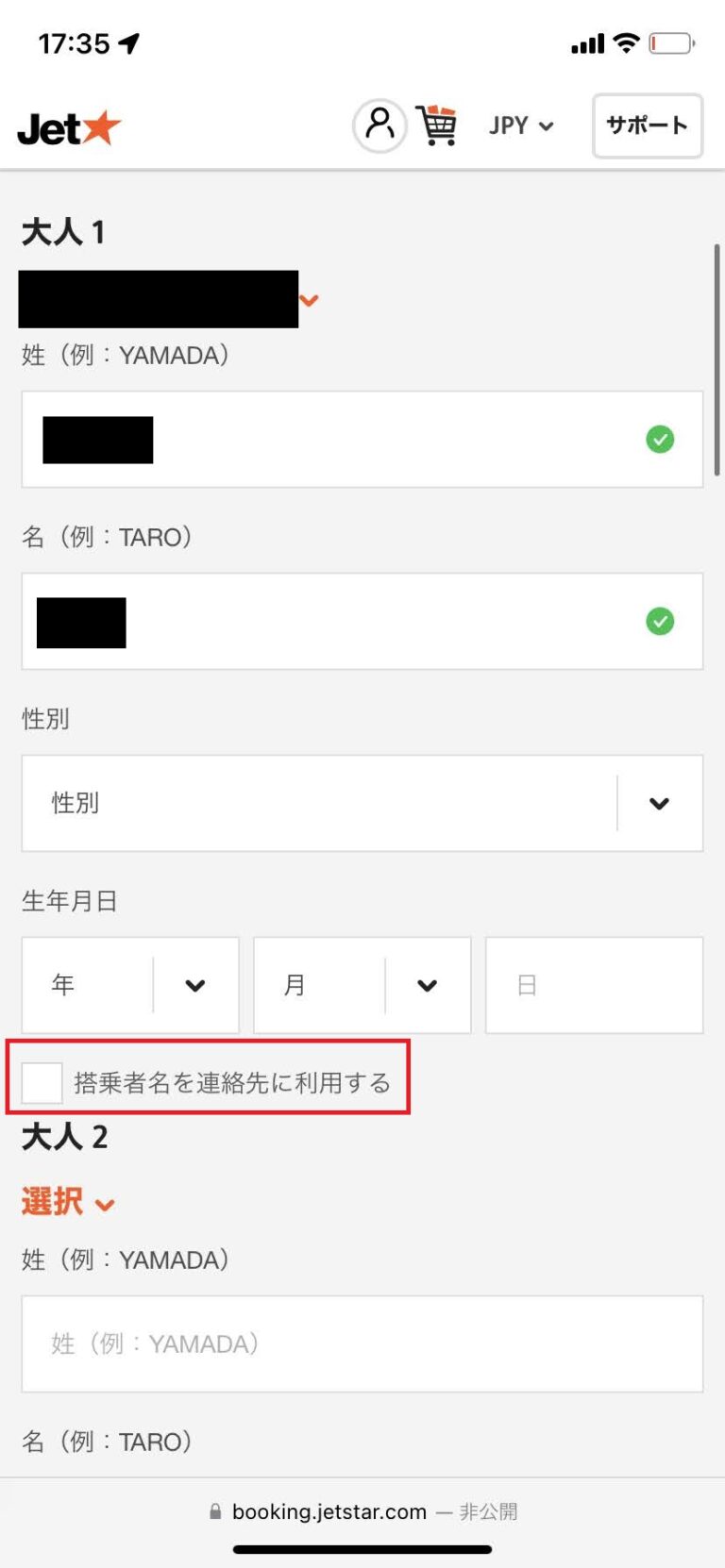
Task: Check 搭乗者名を連絡先に利用する
Action: pos(42,1082)
